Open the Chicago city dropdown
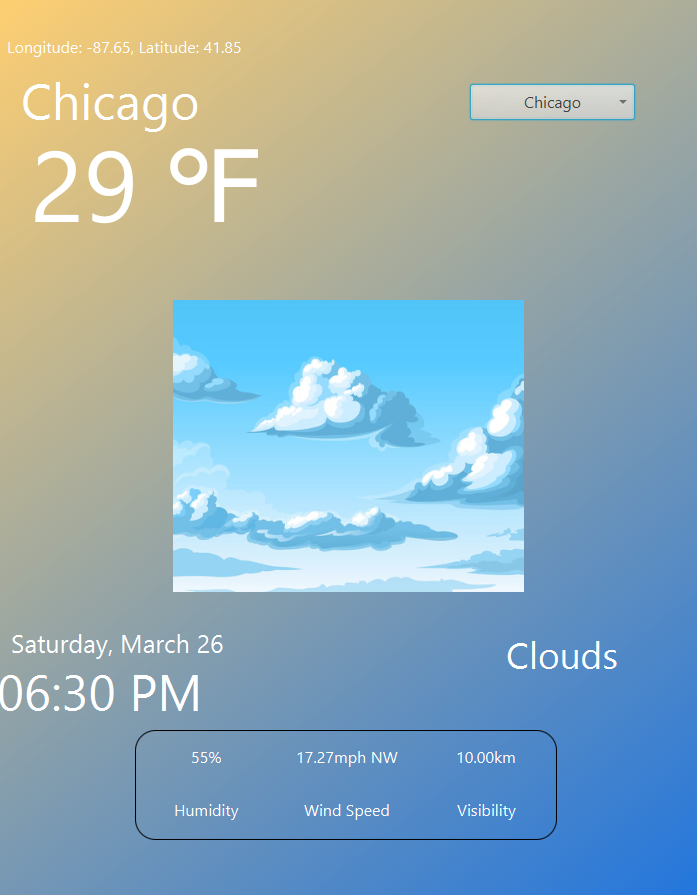The width and height of the screenshot is (697, 895). pyautogui.click(x=552, y=102)
